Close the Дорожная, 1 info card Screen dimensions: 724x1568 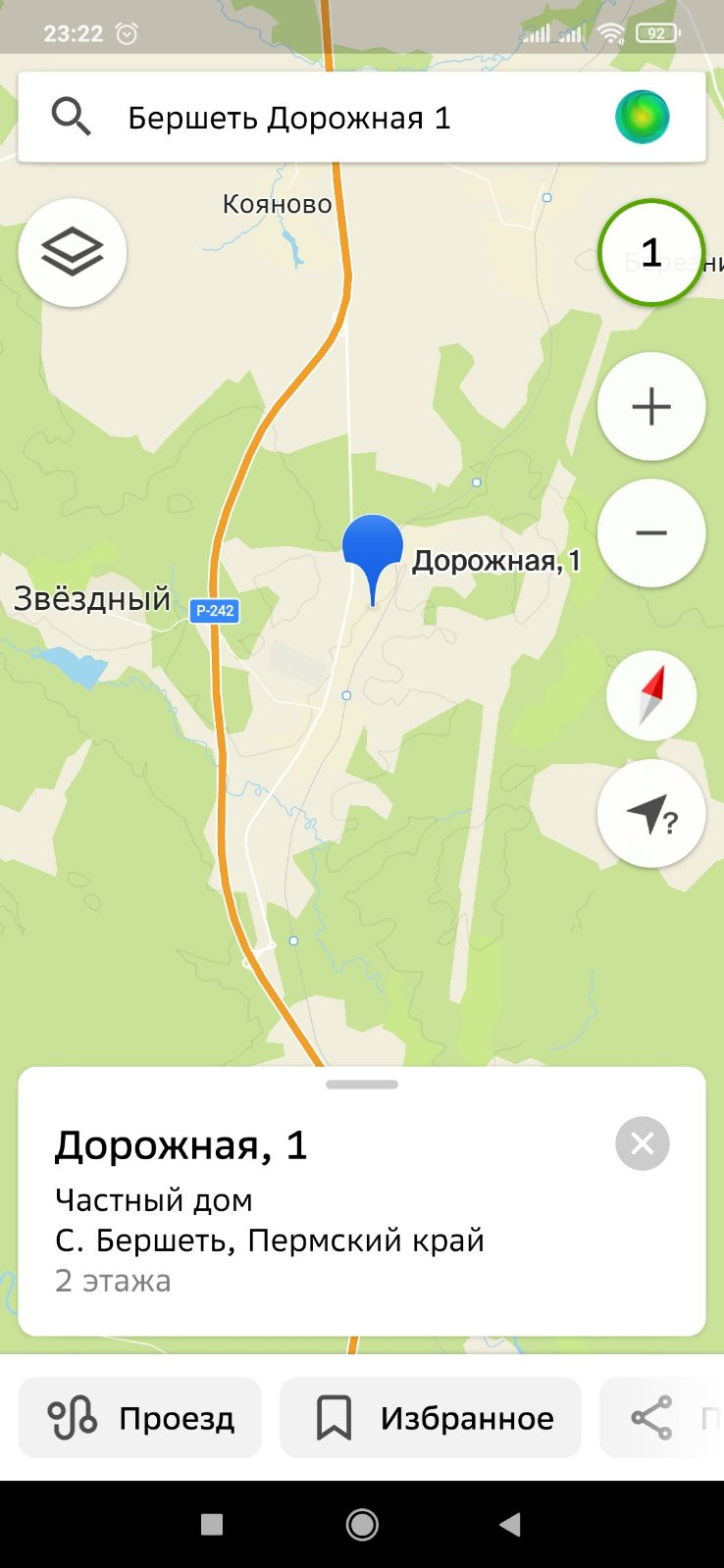click(643, 1143)
